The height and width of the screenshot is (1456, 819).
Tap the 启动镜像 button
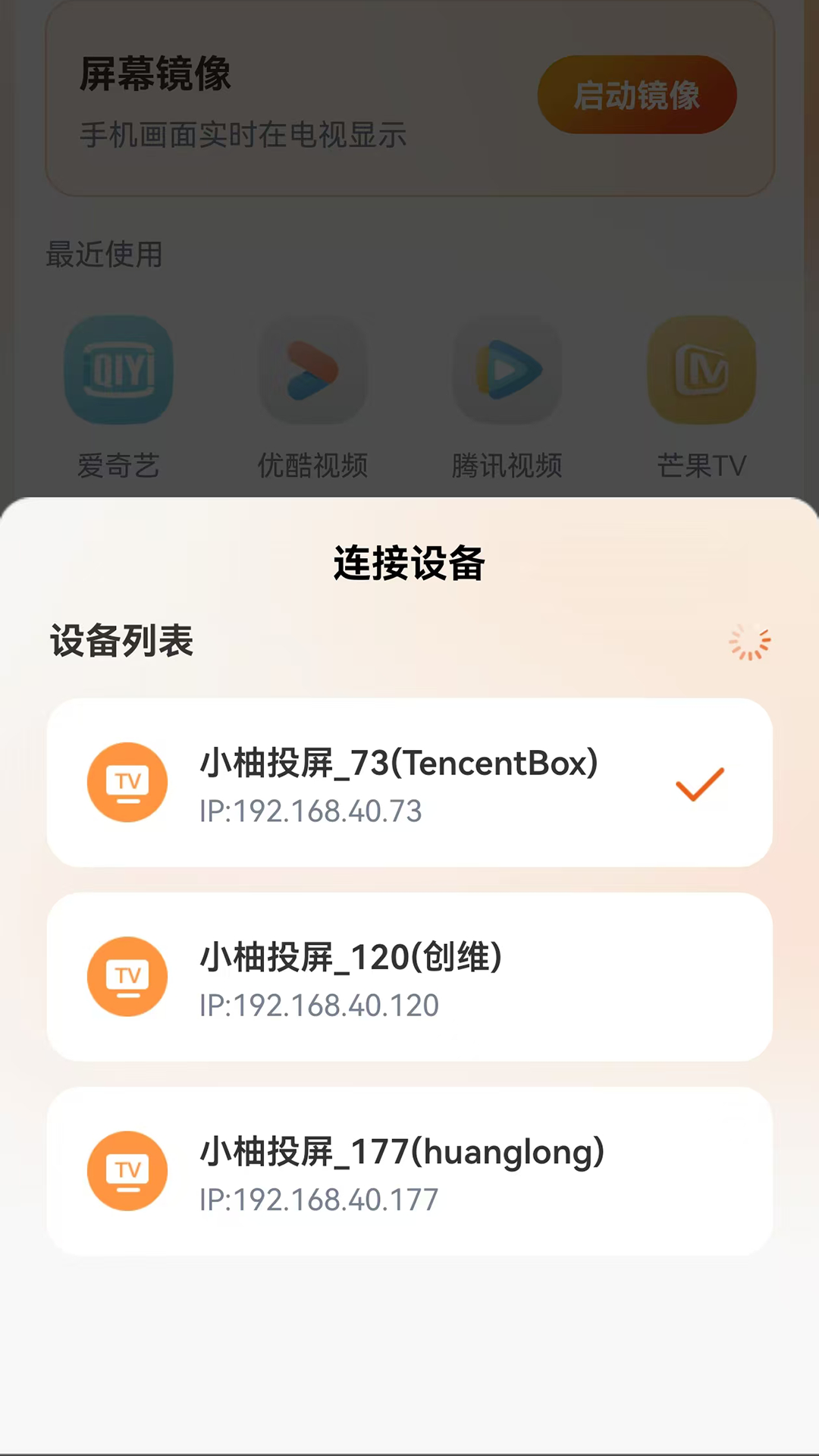(637, 94)
